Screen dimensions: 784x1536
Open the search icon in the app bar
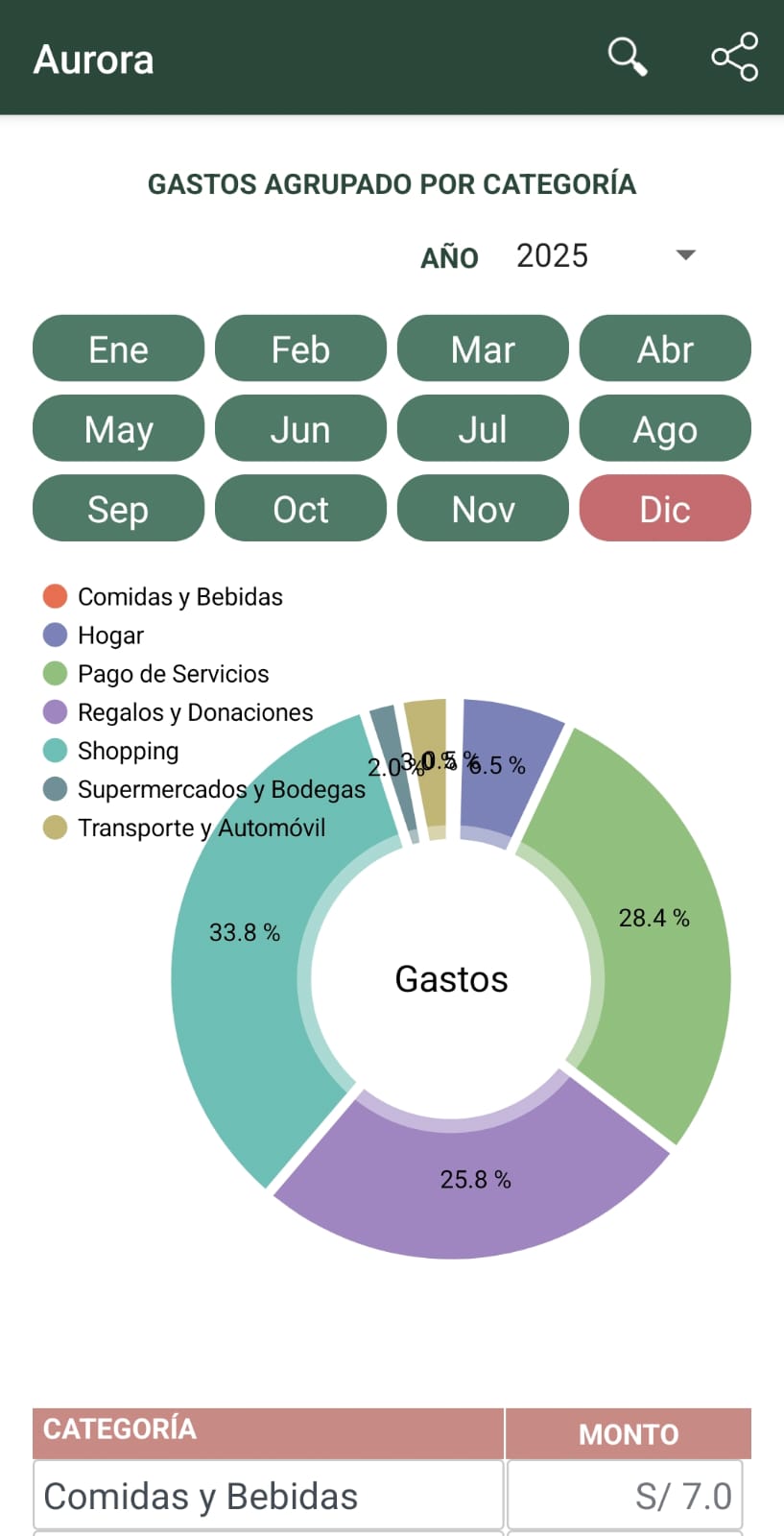point(628,58)
